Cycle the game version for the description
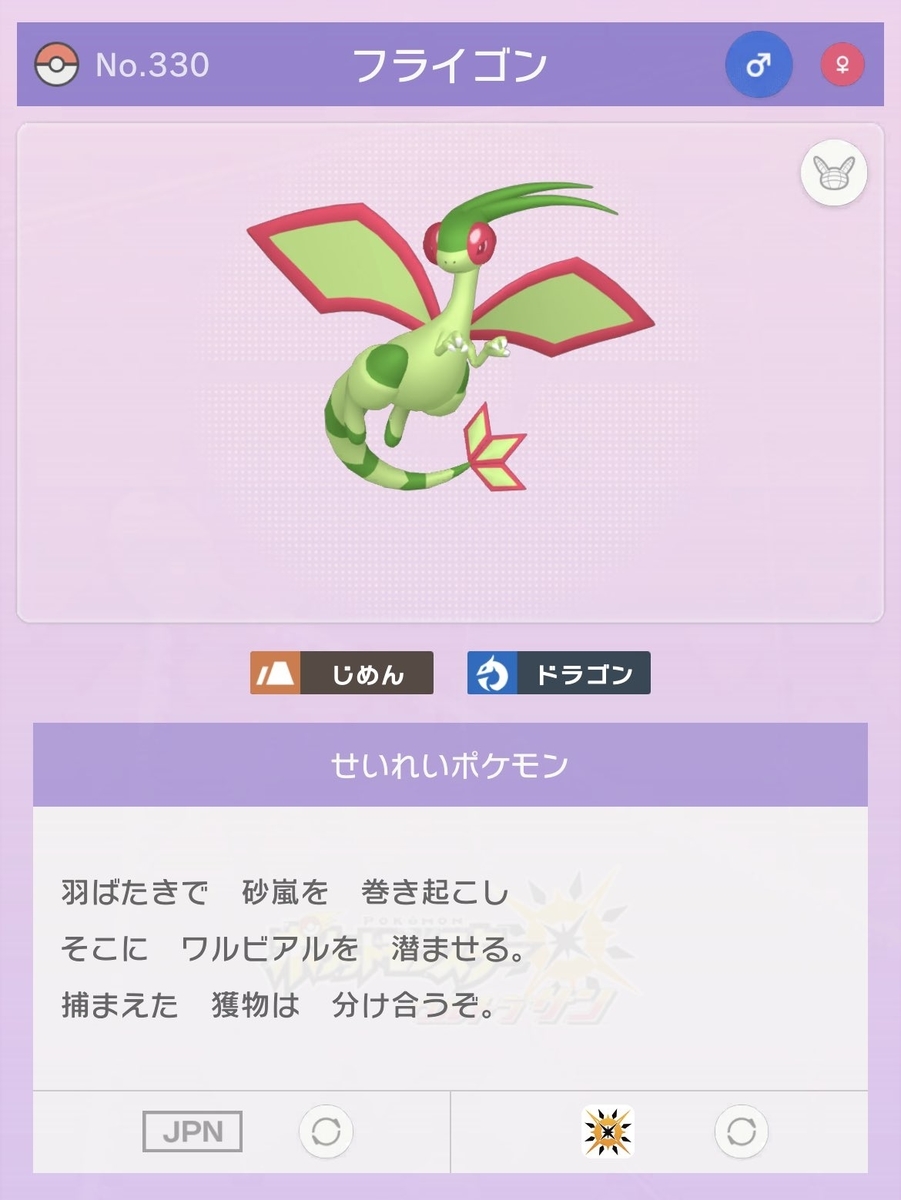 (x=741, y=1132)
